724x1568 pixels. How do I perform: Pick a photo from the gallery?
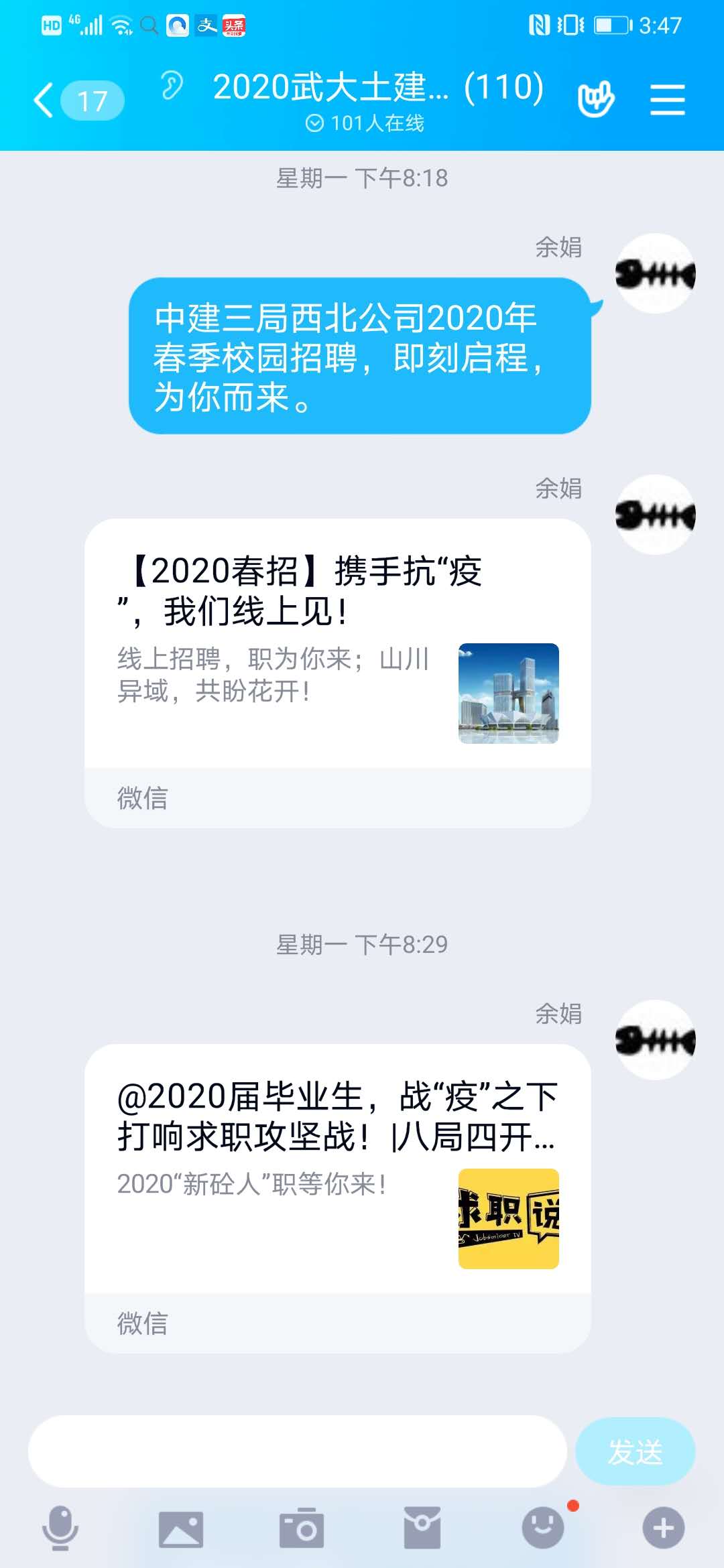coord(181,1528)
